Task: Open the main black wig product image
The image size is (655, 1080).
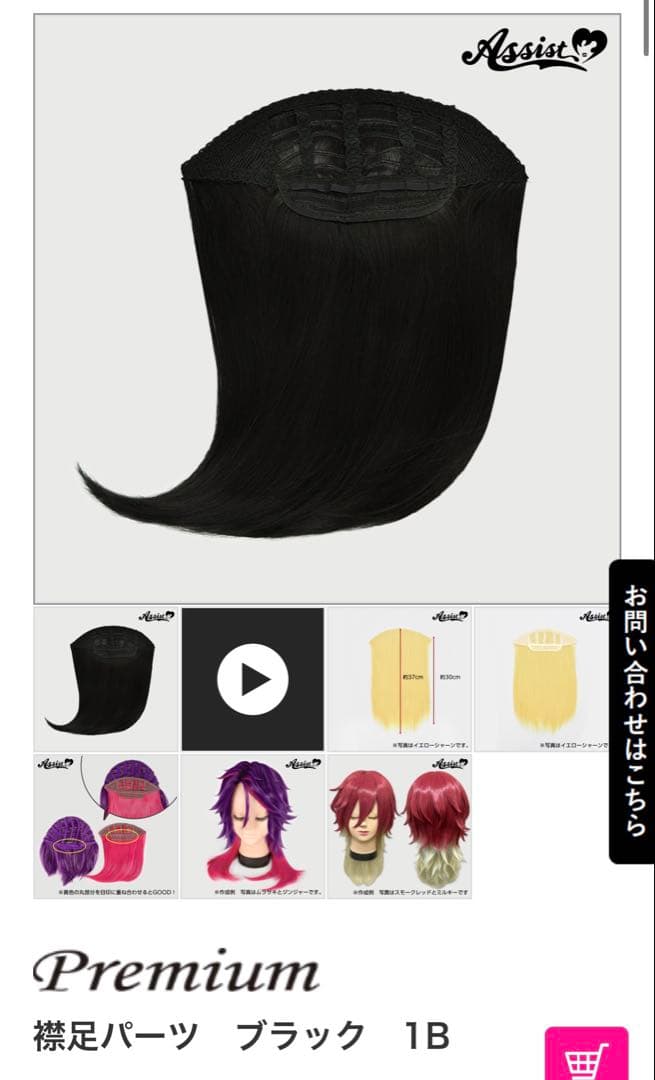Action: 327,309
